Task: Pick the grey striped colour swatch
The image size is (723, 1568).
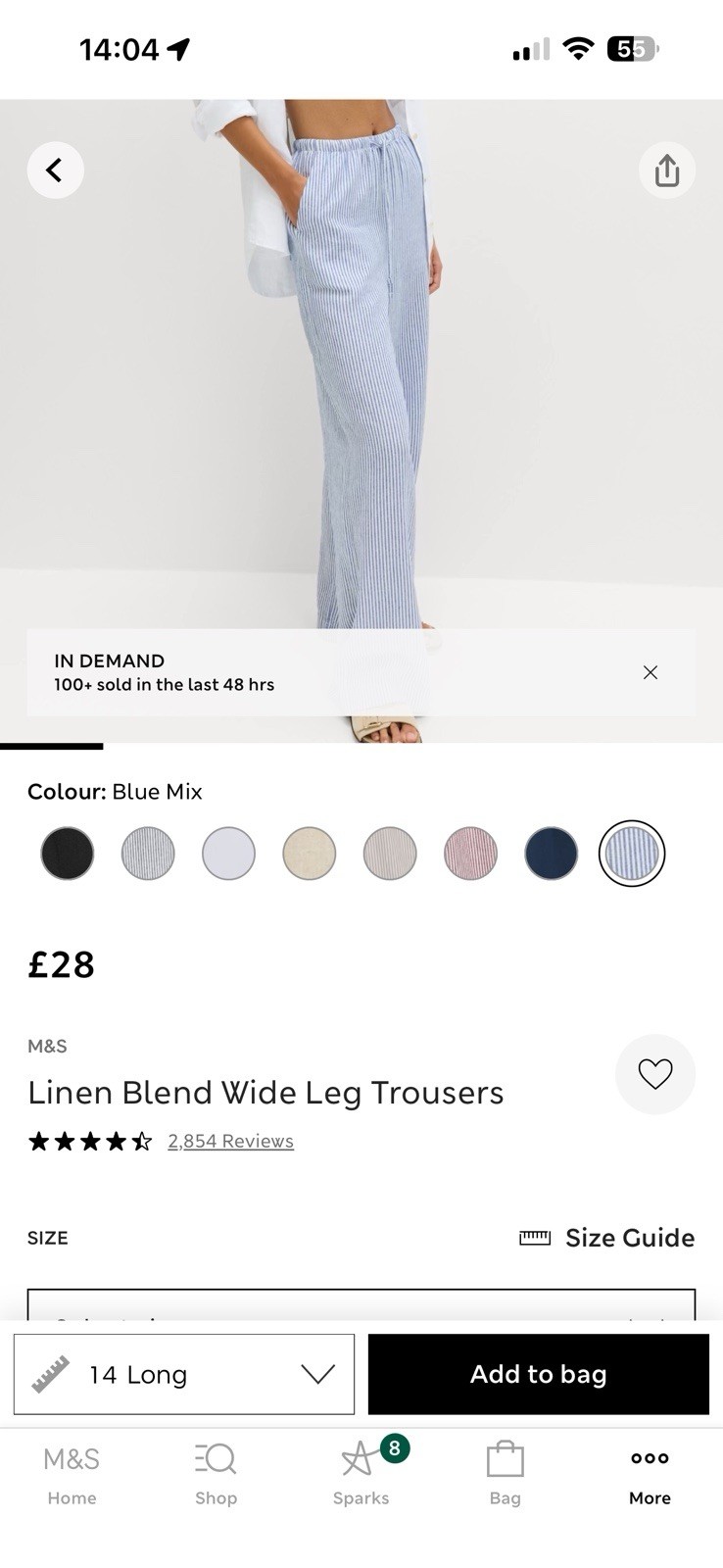Action: pos(148,854)
